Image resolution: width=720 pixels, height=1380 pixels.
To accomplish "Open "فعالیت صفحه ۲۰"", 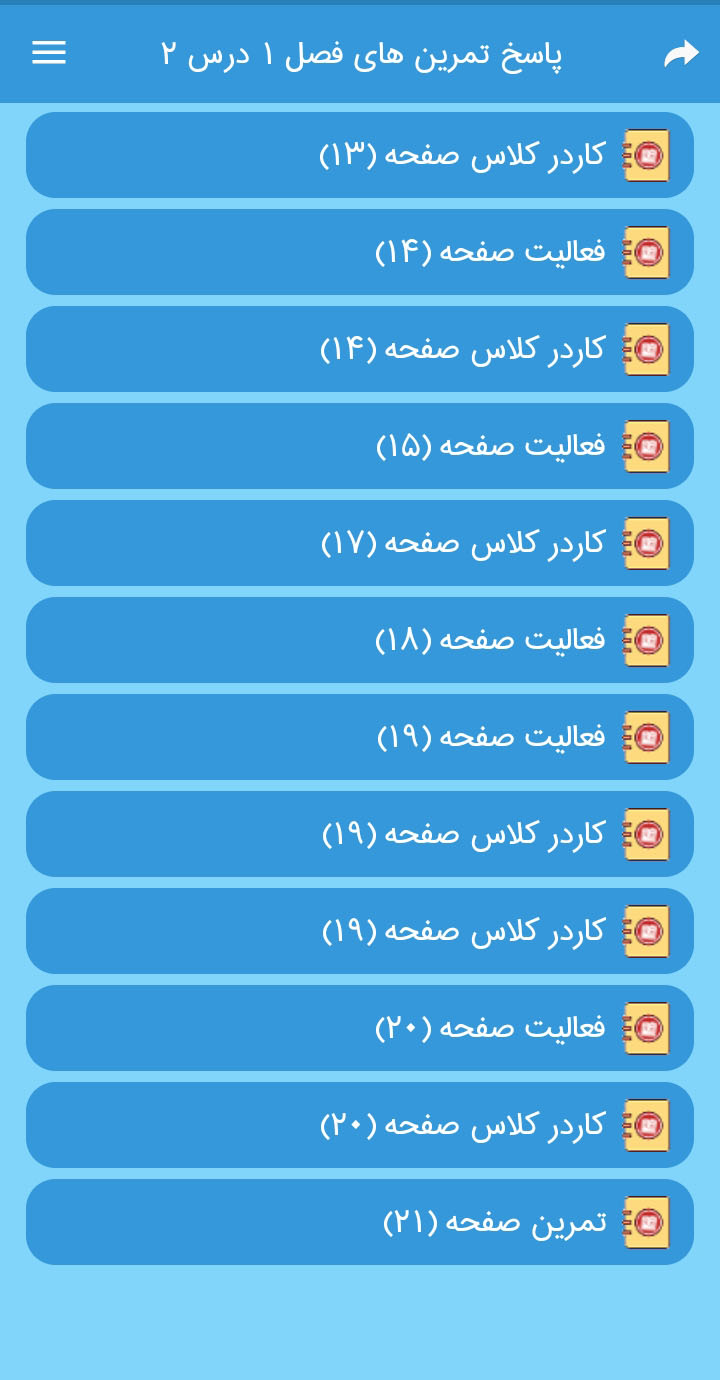I will [x=360, y=1028].
